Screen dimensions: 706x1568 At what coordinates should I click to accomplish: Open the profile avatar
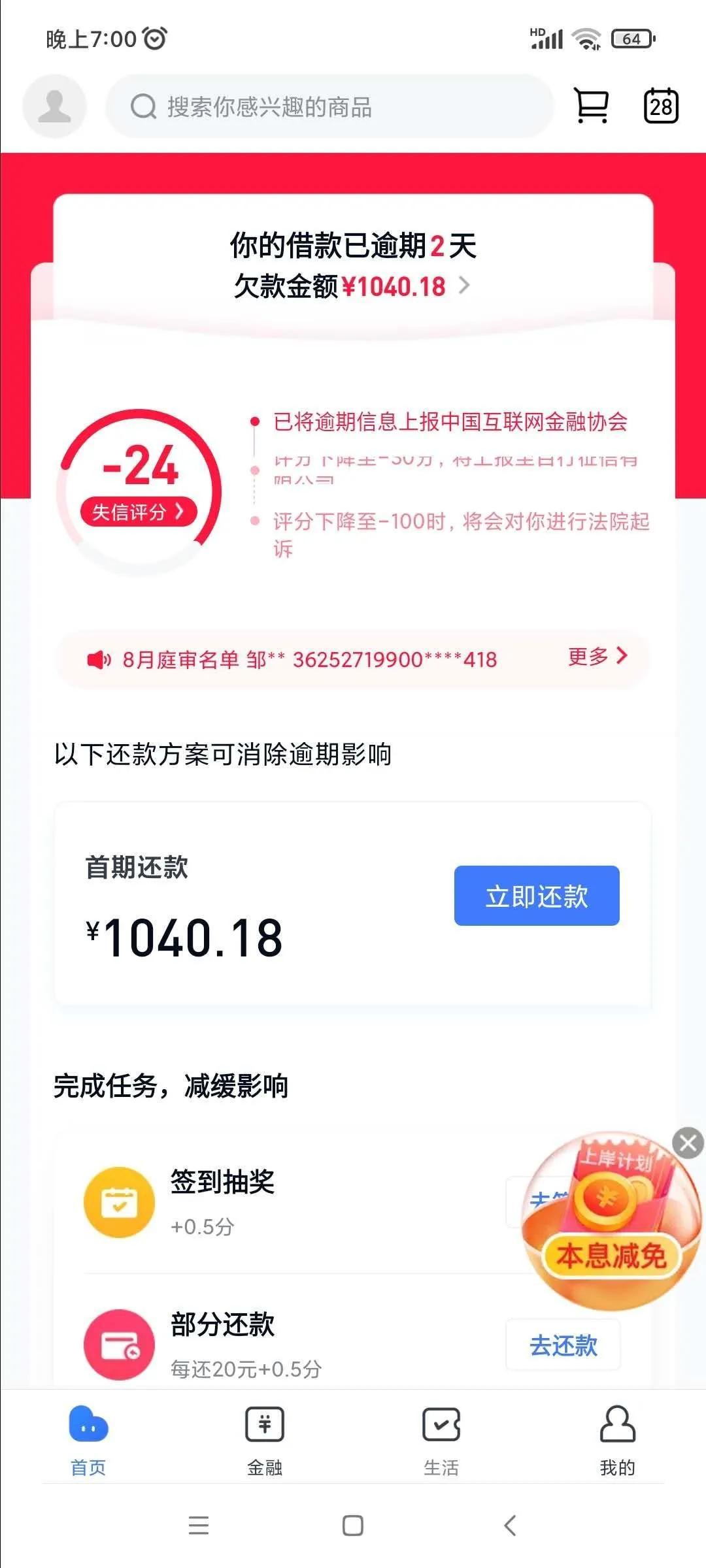[x=54, y=106]
